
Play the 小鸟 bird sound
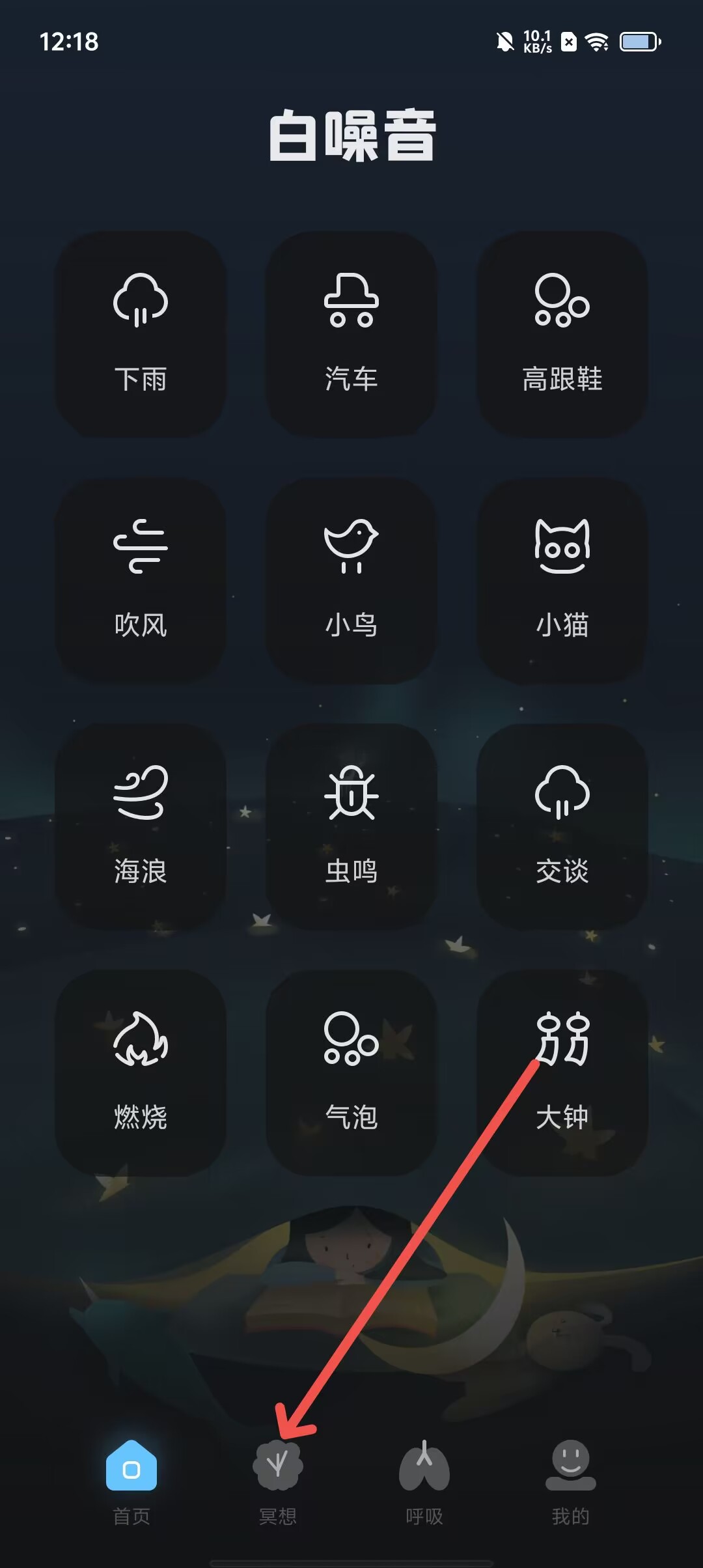click(351, 580)
